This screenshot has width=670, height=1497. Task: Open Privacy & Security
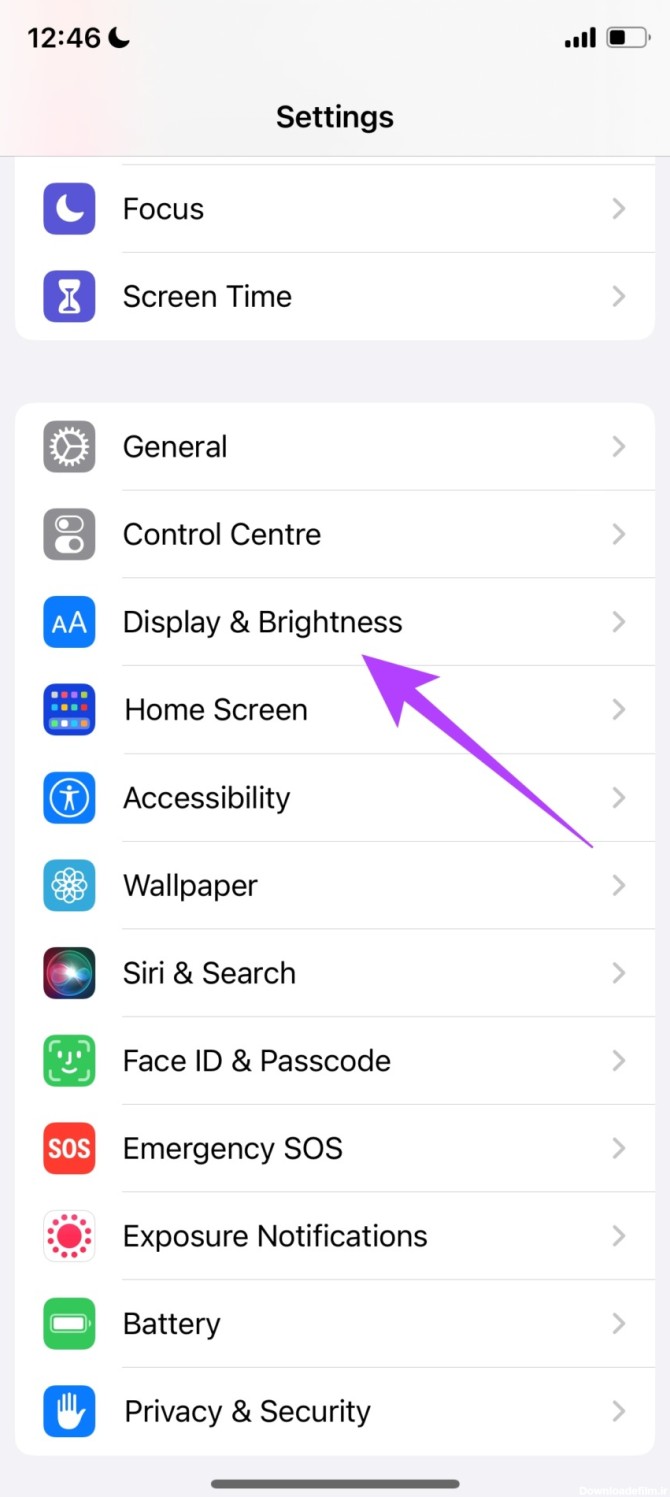[335, 1411]
